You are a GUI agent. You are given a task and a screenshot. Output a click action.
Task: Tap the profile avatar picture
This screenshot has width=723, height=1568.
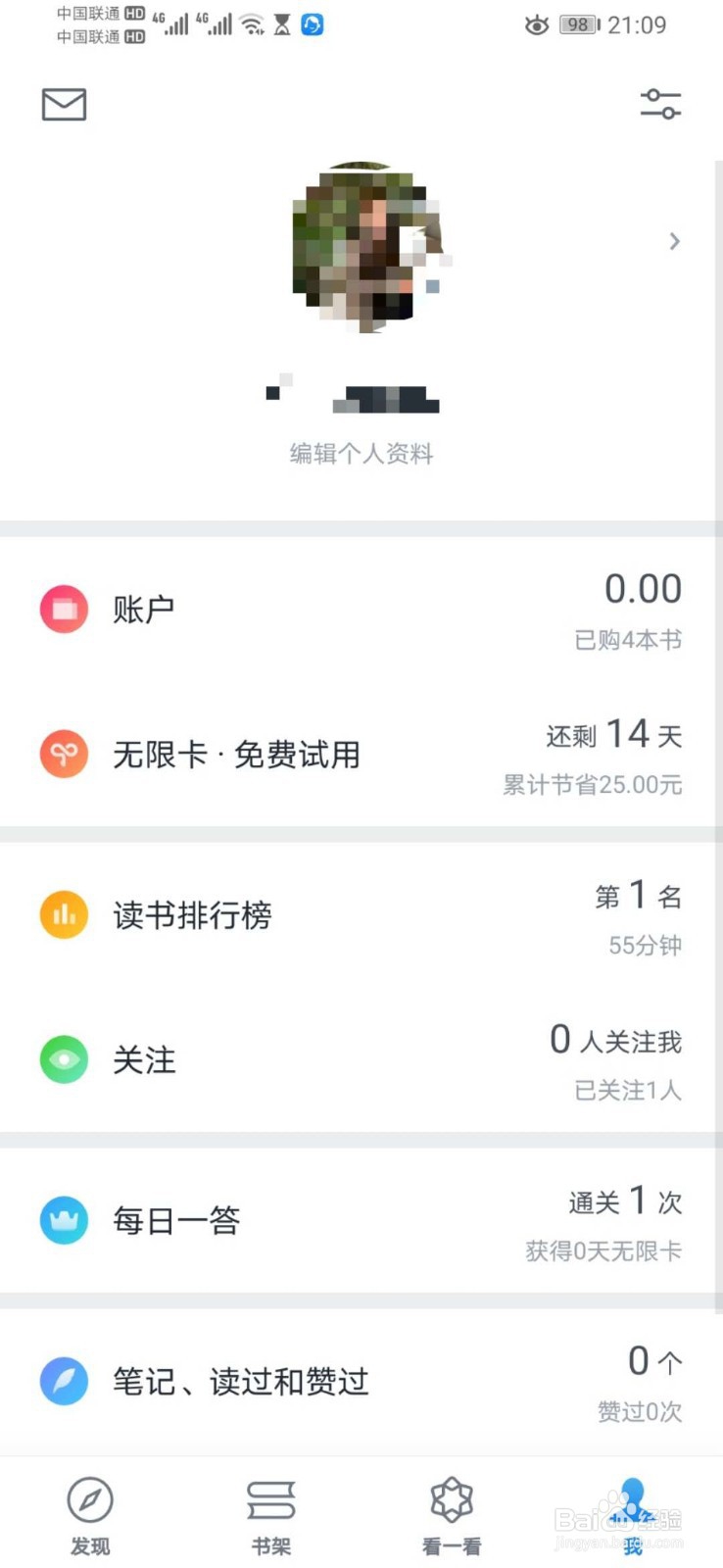pyautogui.click(x=366, y=247)
